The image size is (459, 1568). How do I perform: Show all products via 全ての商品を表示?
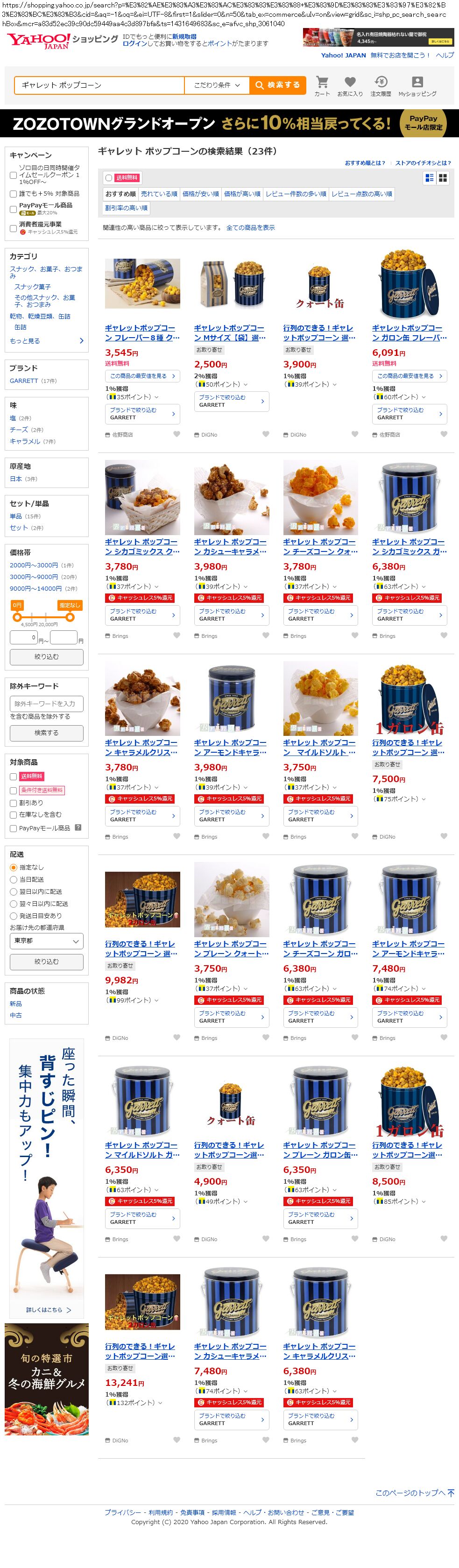coord(250,228)
